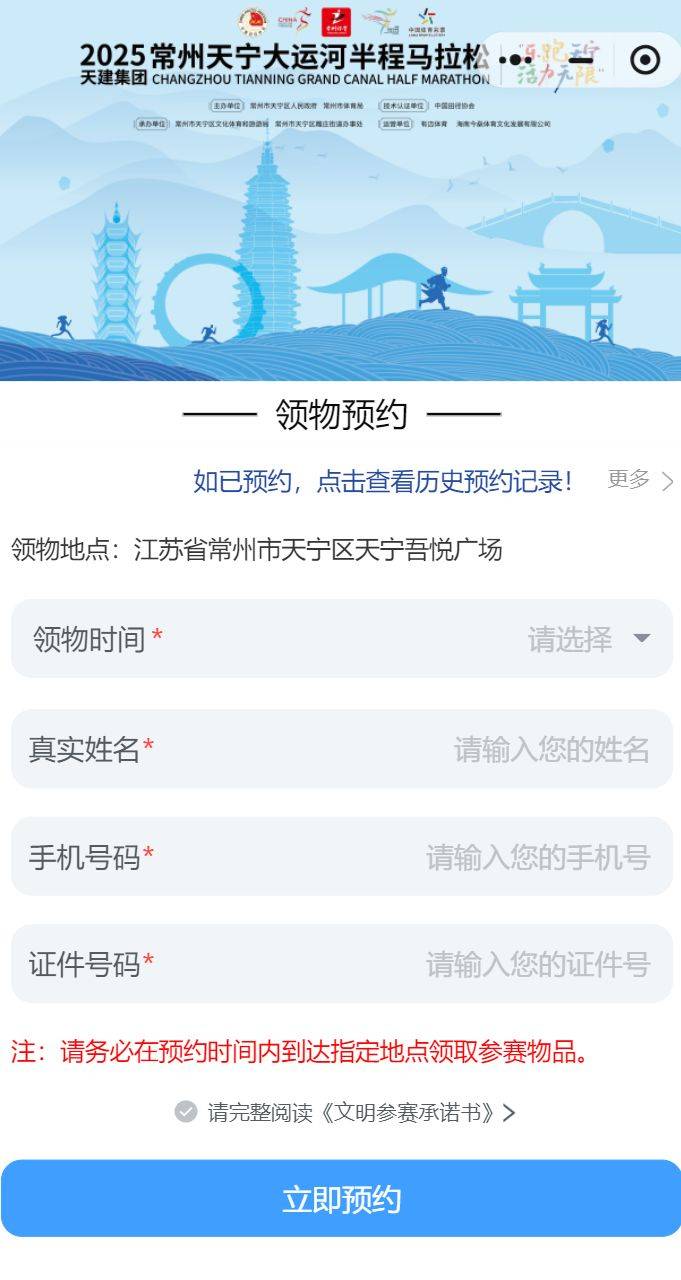Submit with the 立即预约 button
The height and width of the screenshot is (1280, 681).
pos(341,1199)
